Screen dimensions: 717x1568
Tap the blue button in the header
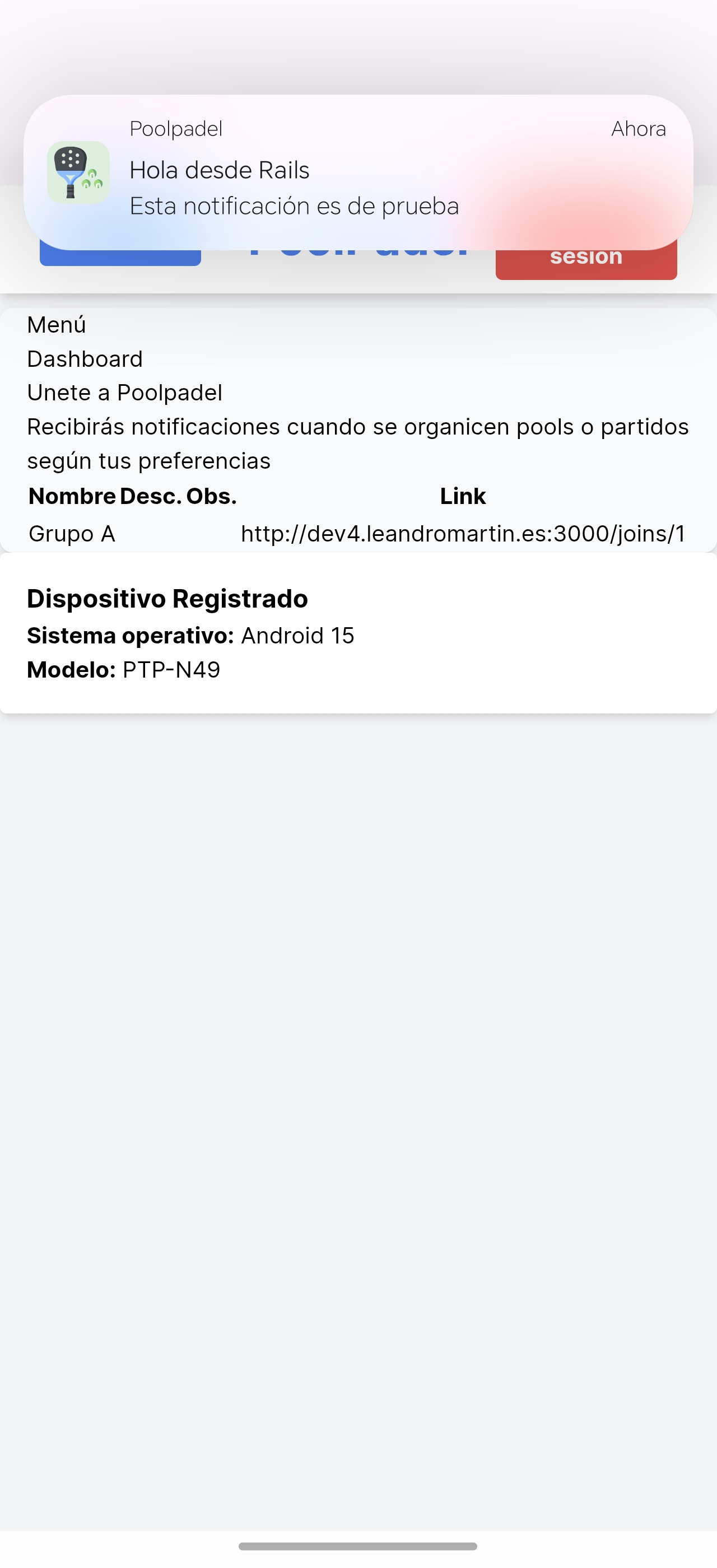click(120, 258)
